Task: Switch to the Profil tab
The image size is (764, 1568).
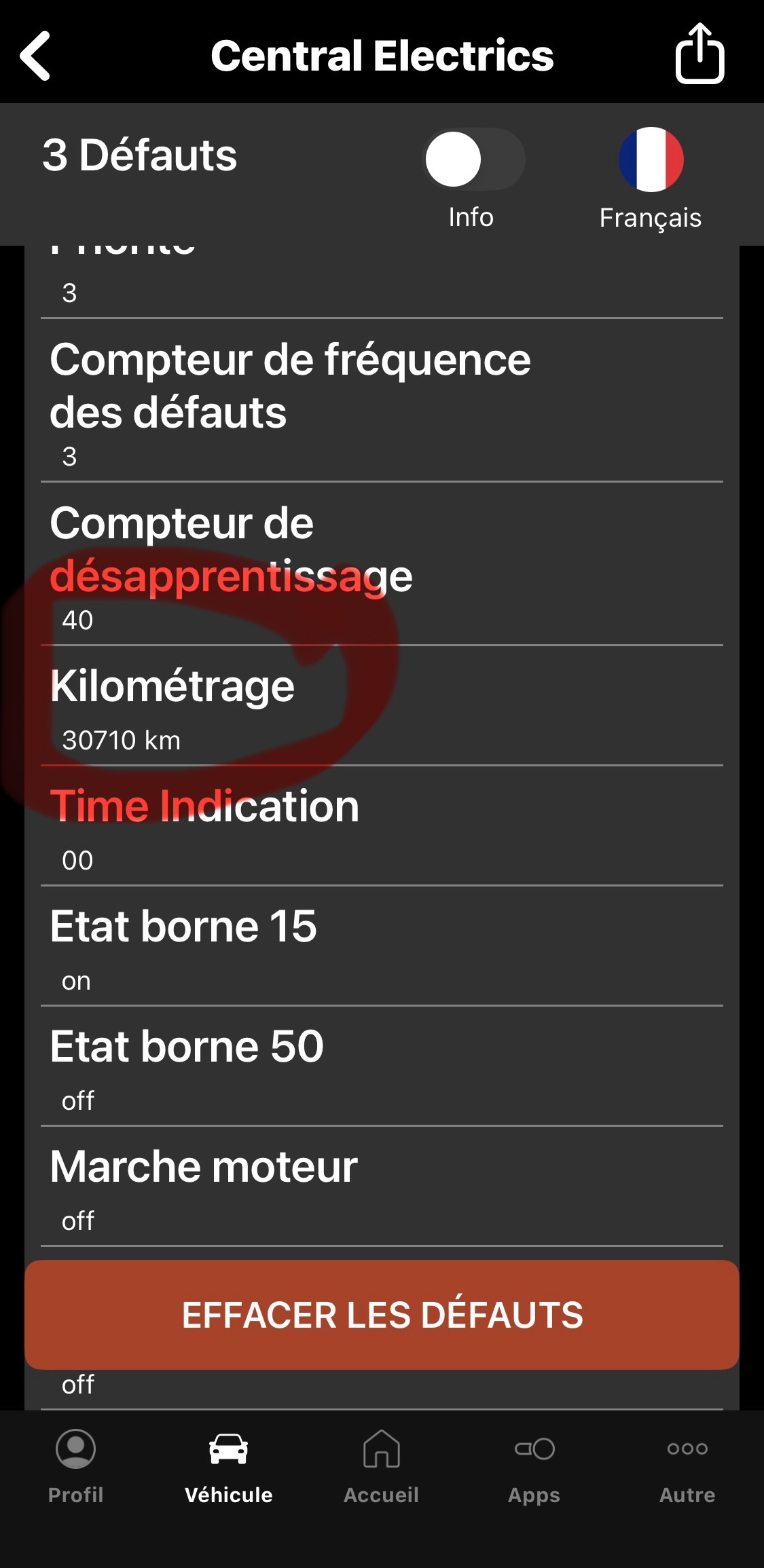Action: pos(75,1466)
